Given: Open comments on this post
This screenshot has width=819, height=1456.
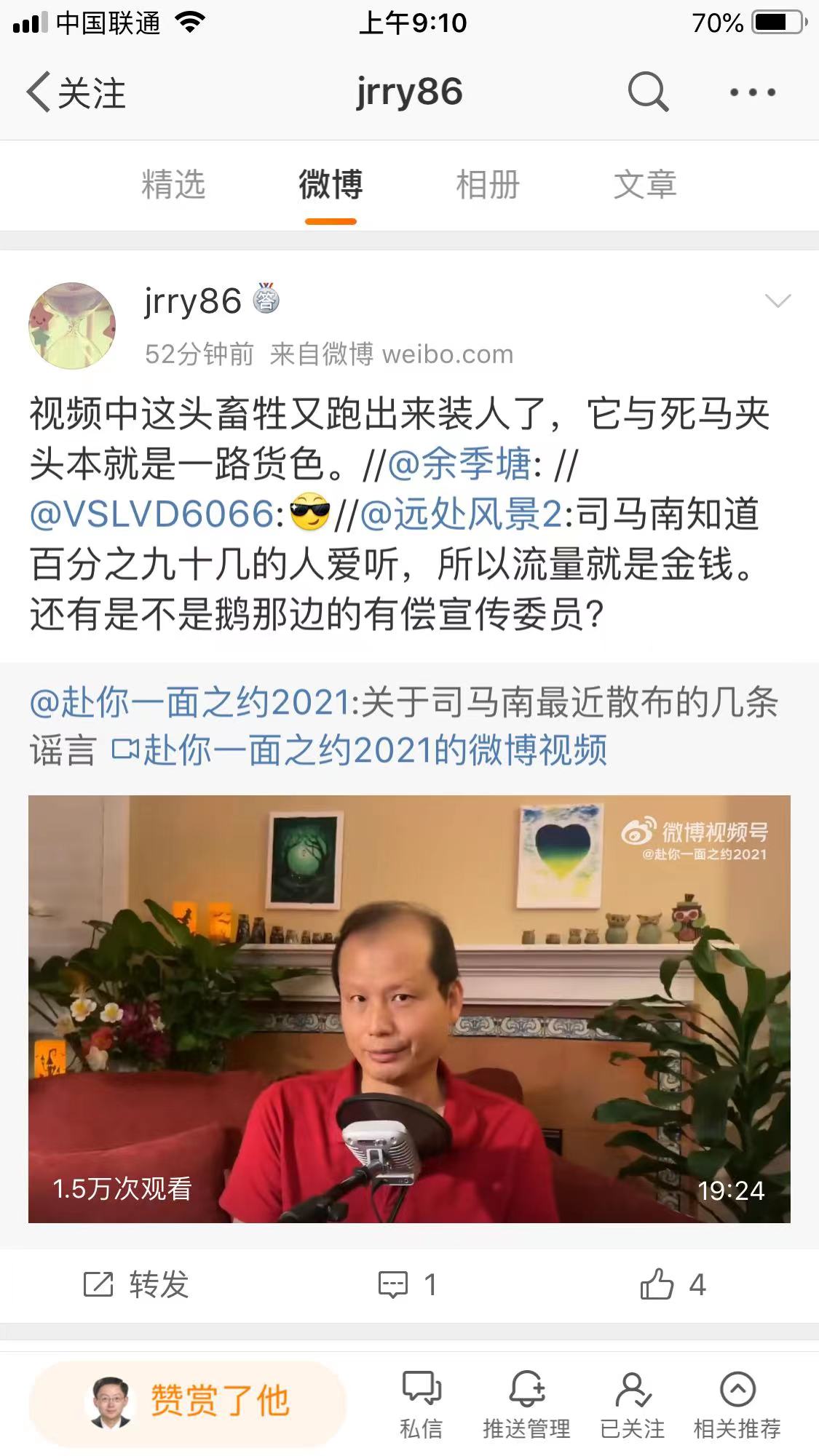Looking at the screenshot, I should (x=408, y=1285).
